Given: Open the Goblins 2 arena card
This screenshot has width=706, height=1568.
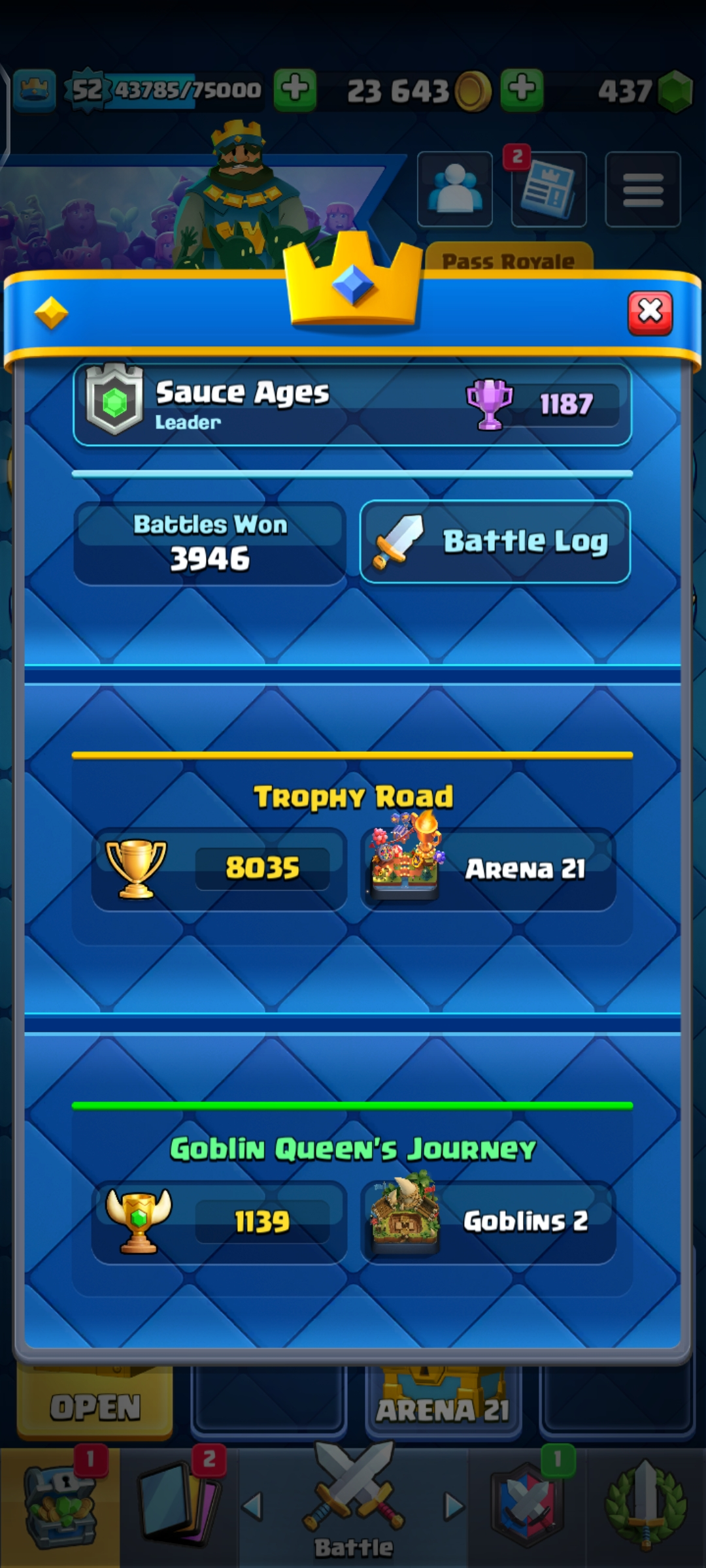Looking at the screenshot, I should (488, 1222).
